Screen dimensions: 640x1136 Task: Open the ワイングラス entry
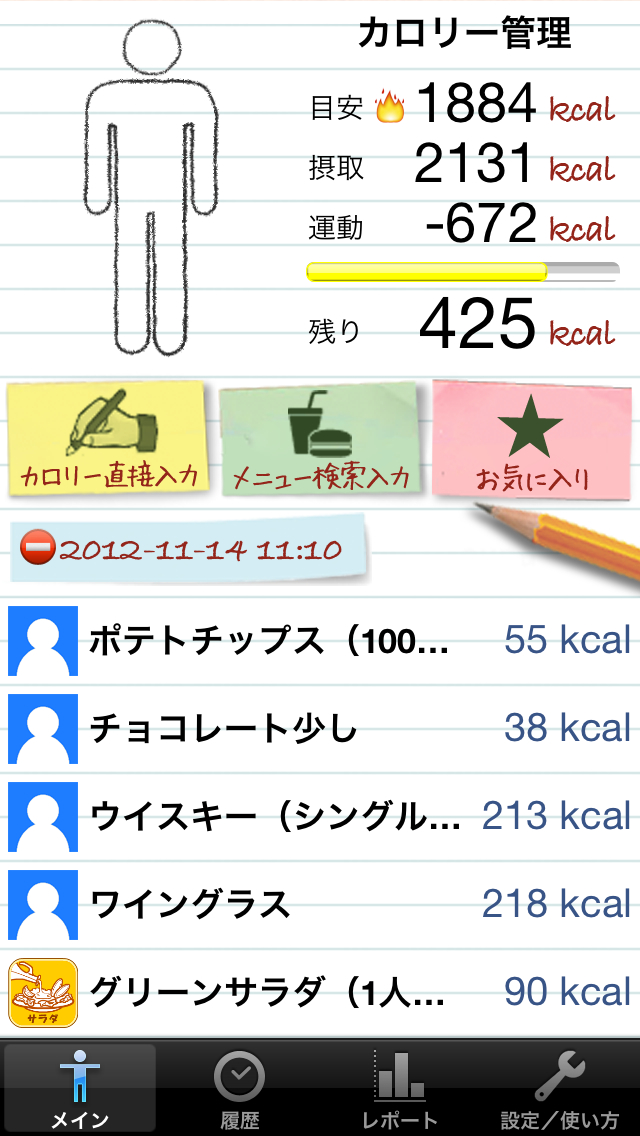[320, 904]
